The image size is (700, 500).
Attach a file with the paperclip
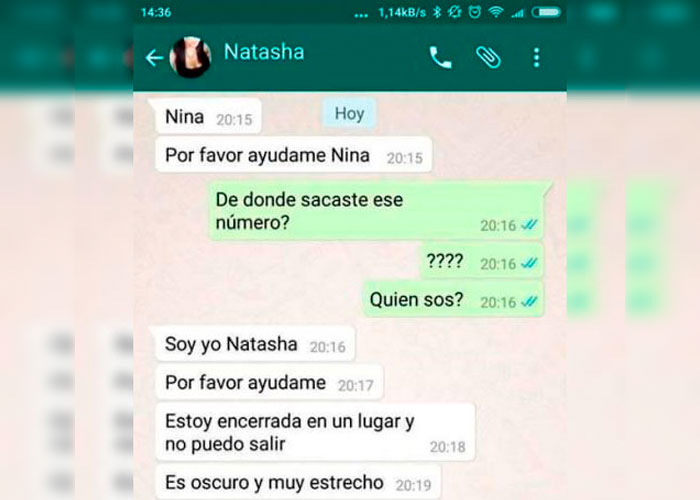pyautogui.click(x=488, y=58)
